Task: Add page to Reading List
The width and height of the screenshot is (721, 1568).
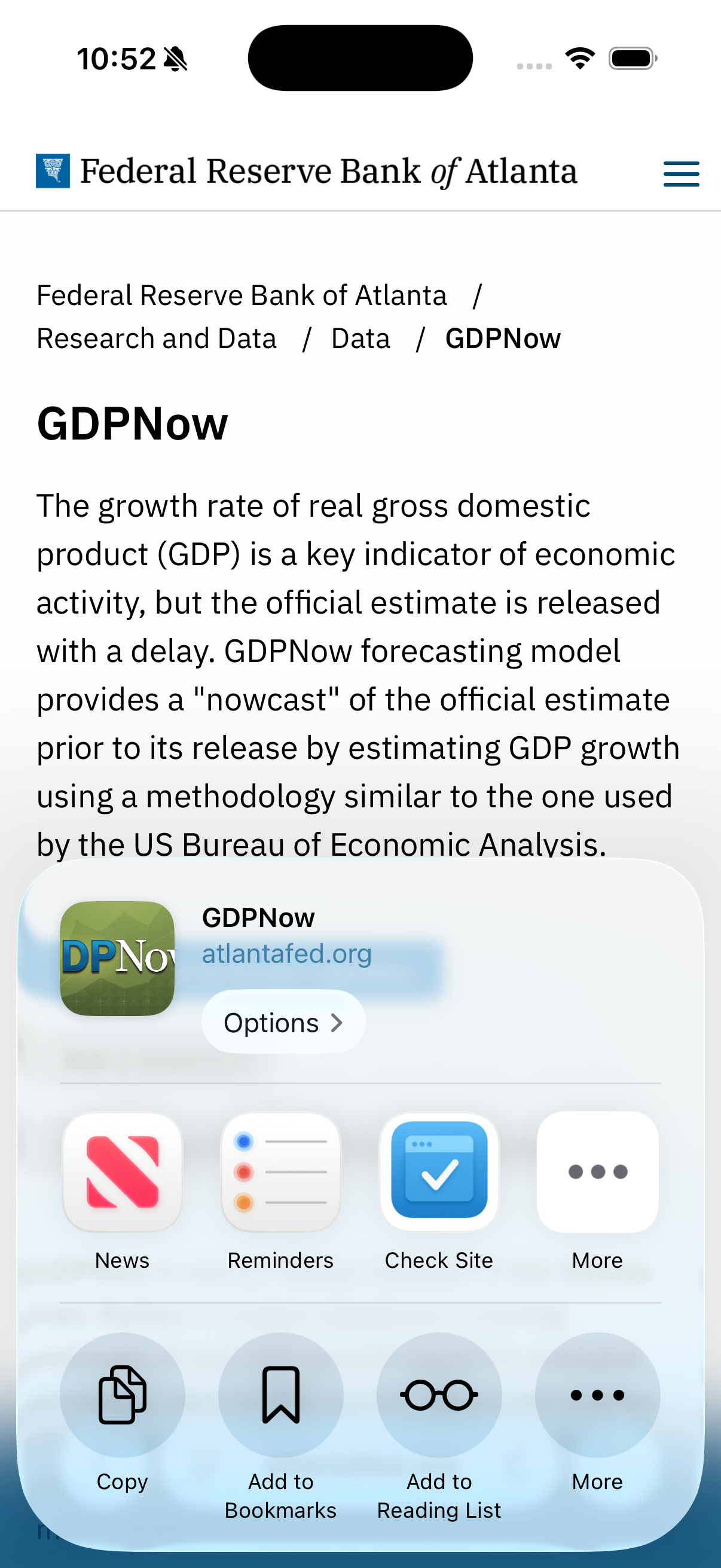Action: tap(439, 1395)
